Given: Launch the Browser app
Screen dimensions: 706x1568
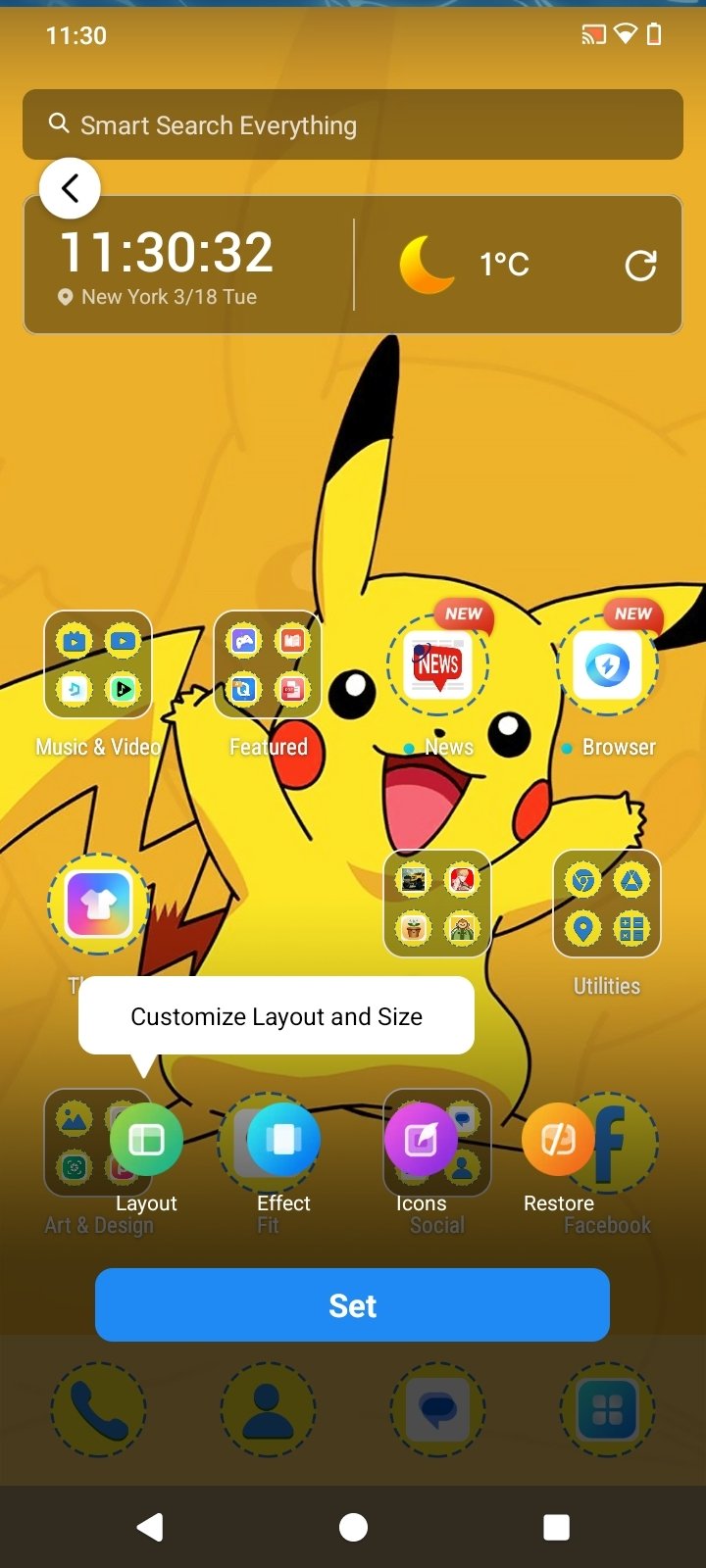Looking at the screenshot, I should click(x=607, y=665).
